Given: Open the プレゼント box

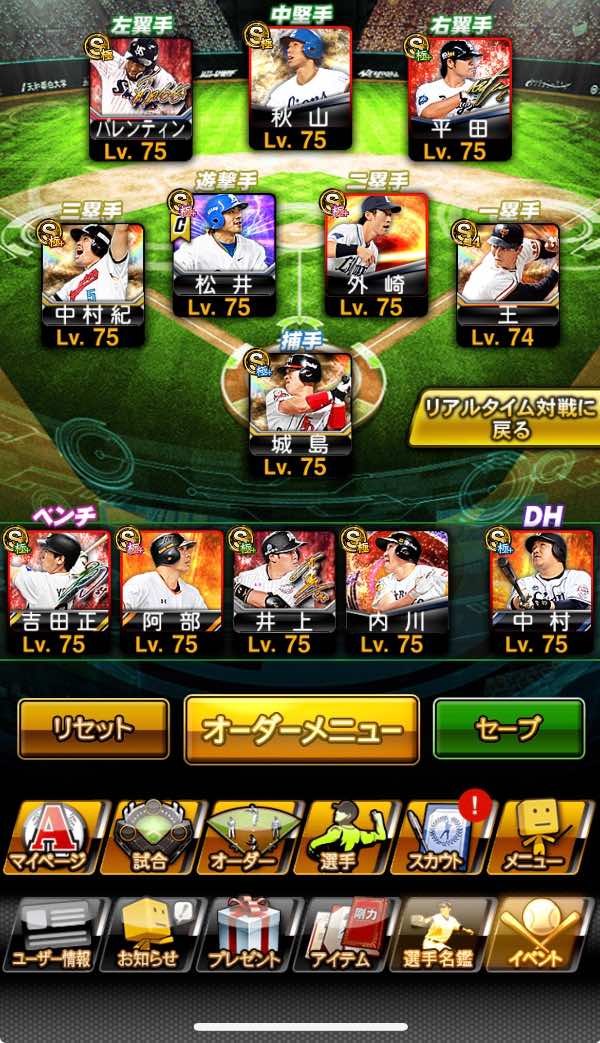Looking at the screenshot, I should (248, 934).
